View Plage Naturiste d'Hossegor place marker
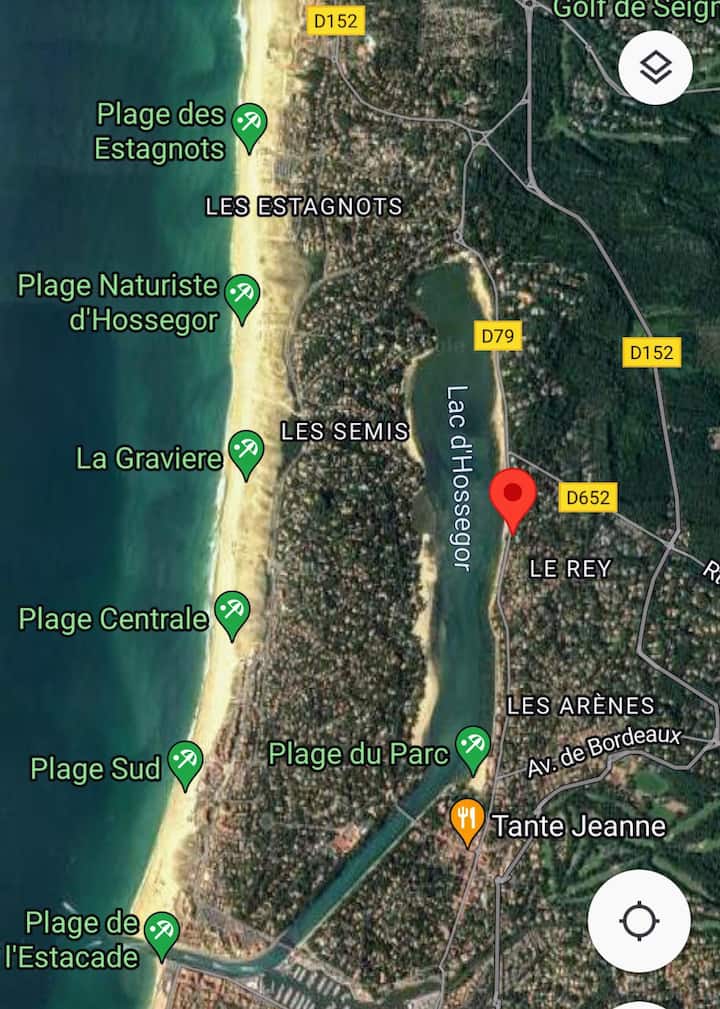720x1009 pixels. click(x=241, y=295)
